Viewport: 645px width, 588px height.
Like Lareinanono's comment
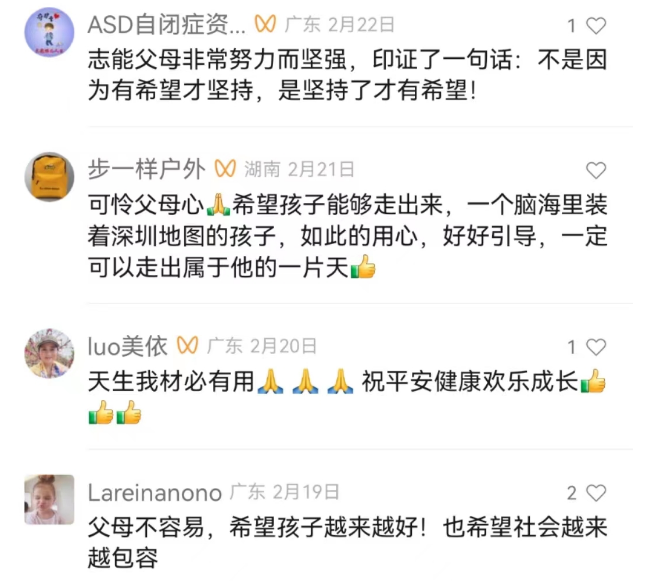click(x=596, y=493)
